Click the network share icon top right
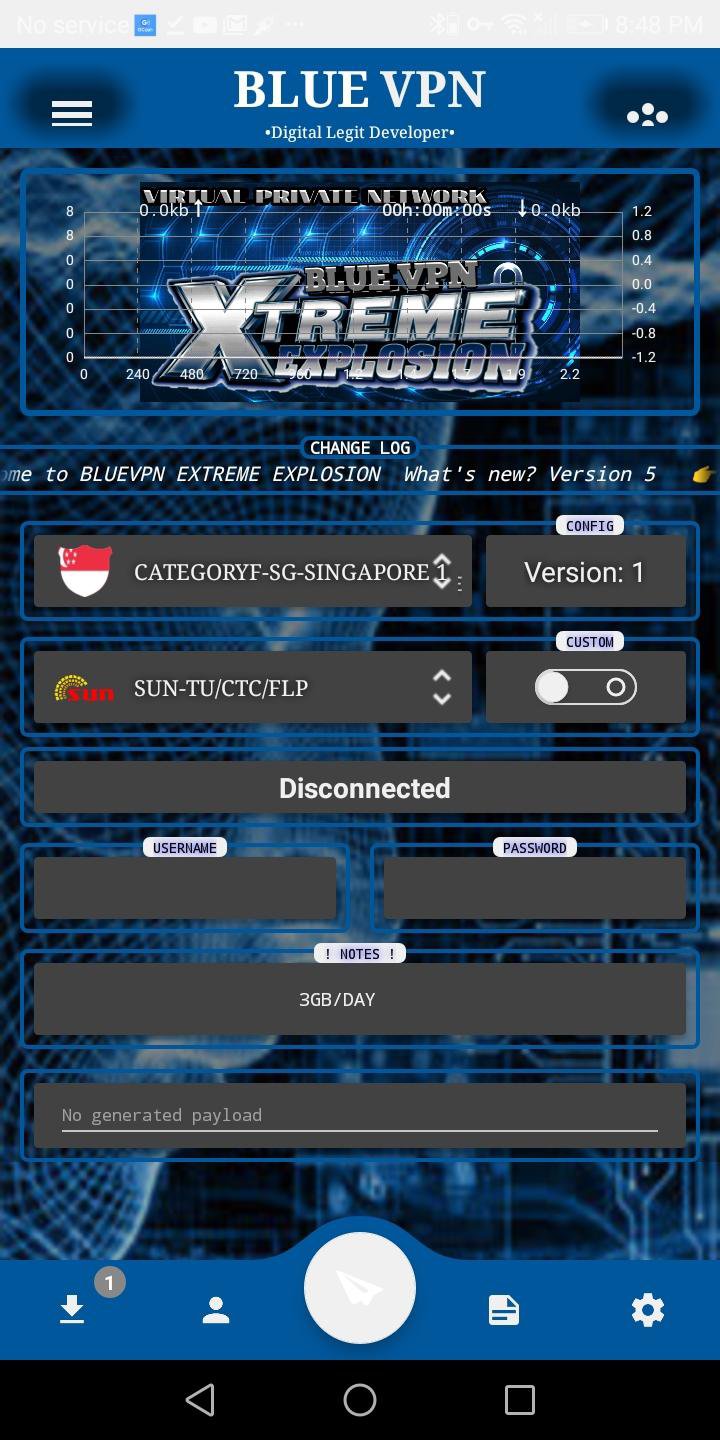 [647, 113]
